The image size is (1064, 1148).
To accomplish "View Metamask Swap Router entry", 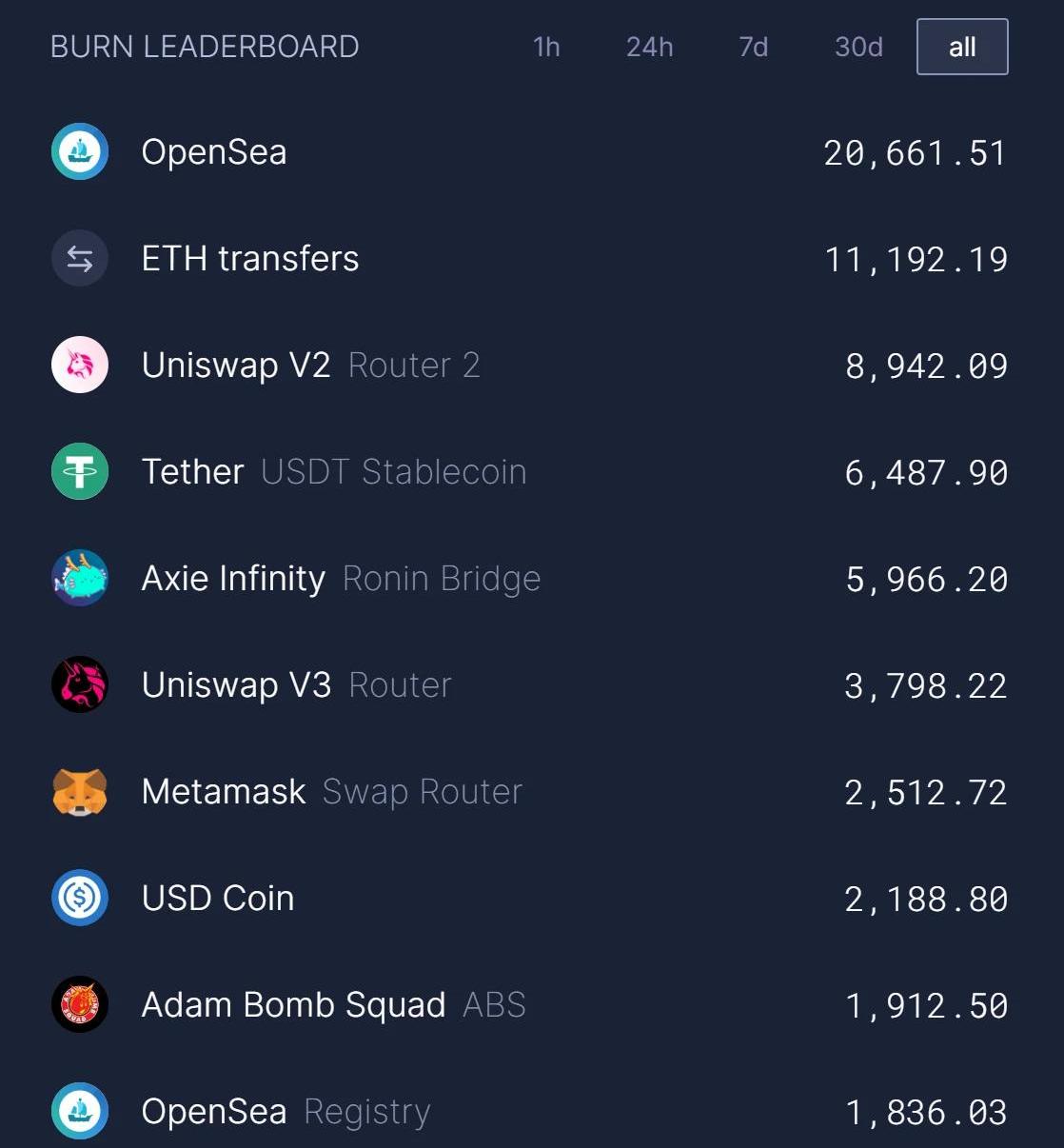I will (331, 792).
